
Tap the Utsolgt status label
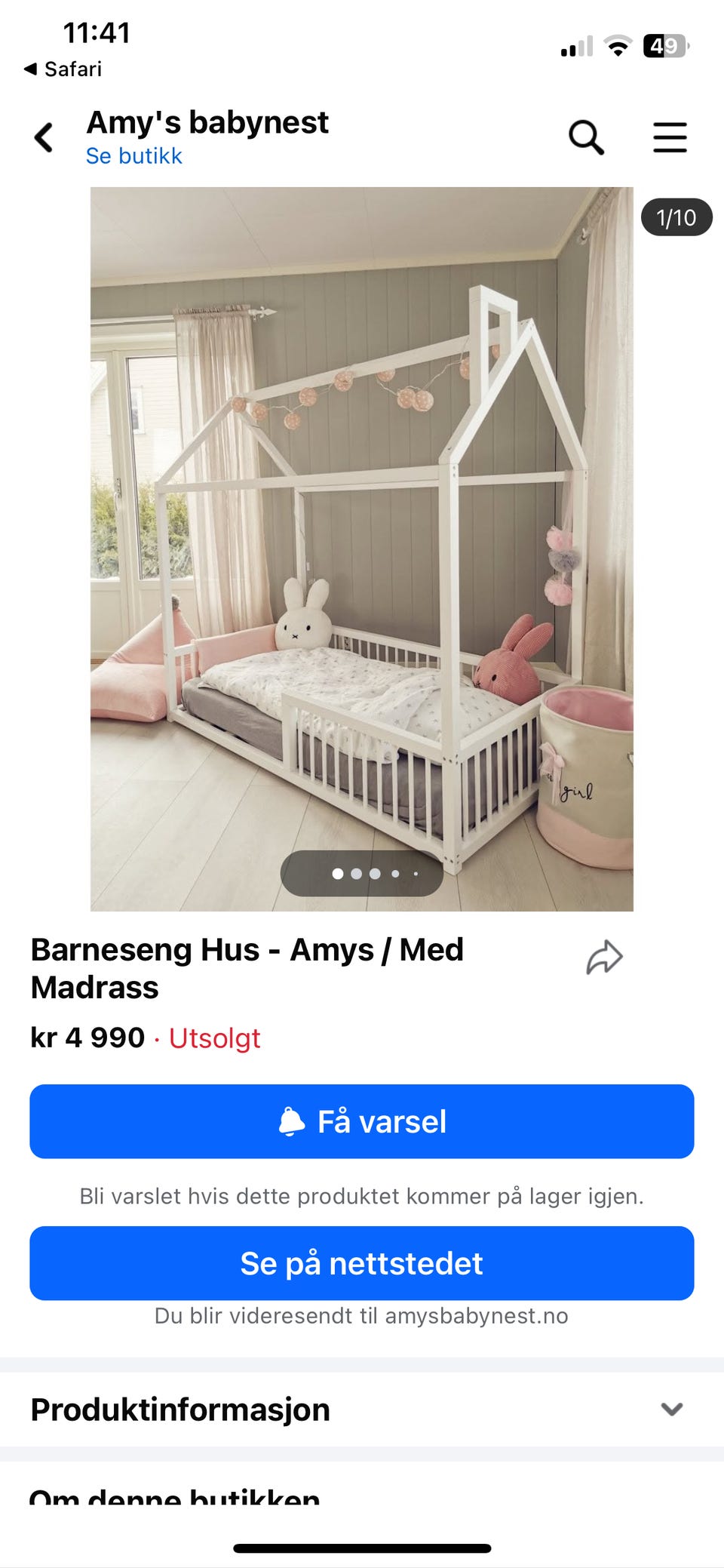(x=214, y=1038)
